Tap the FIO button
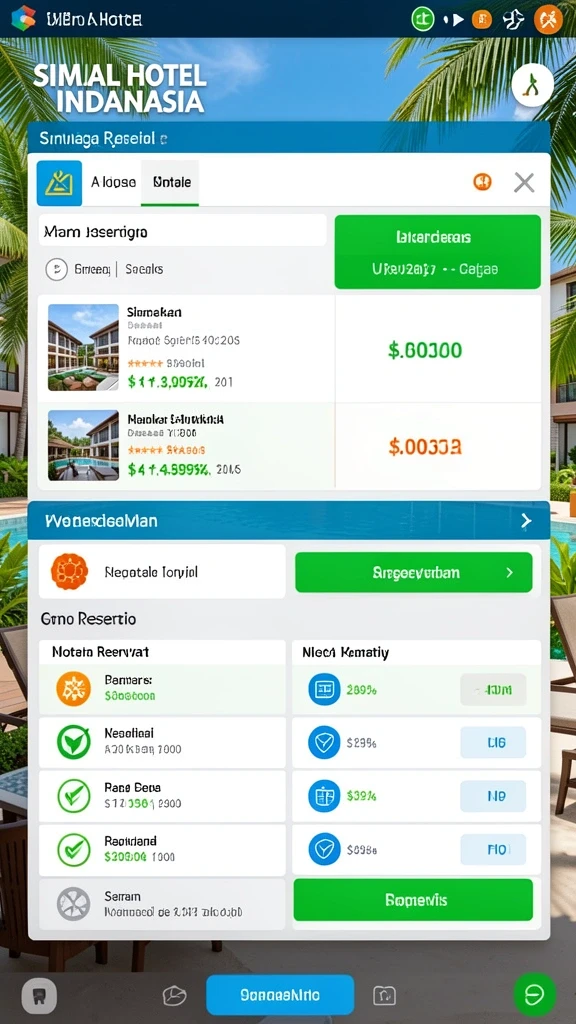 point(493,850)
